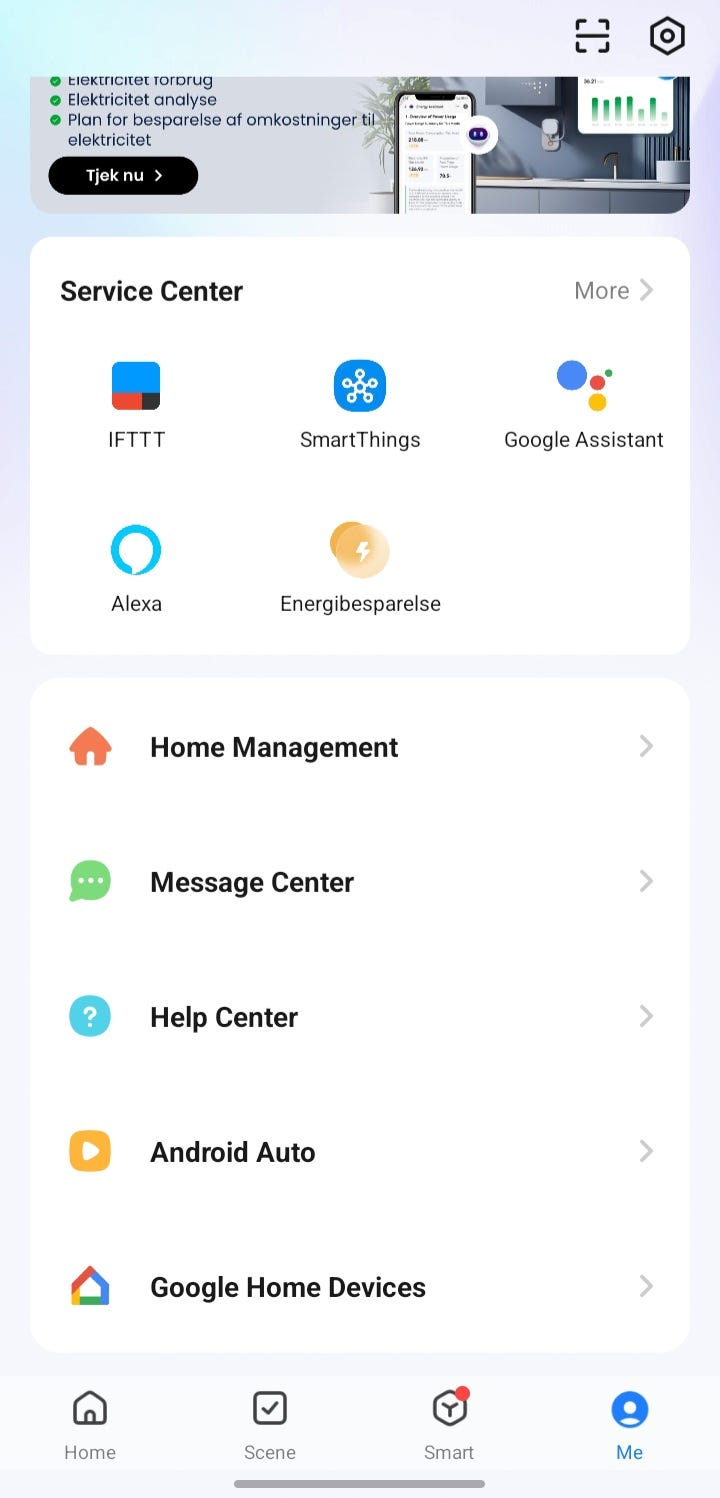
Task: Go to Message Center
Action: [360, 882]
